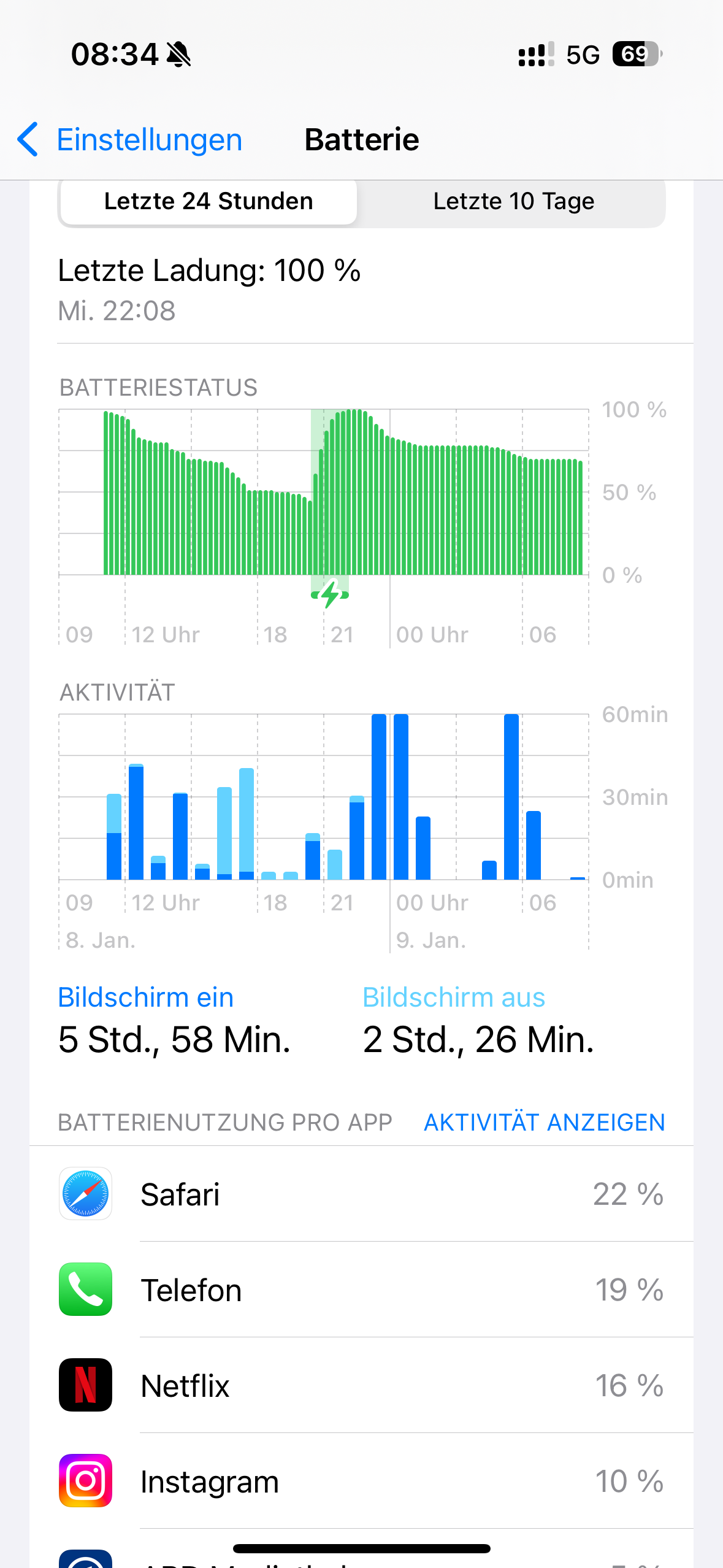
Task: Show Netflix battery usage details
Action: click(361, 1385)
